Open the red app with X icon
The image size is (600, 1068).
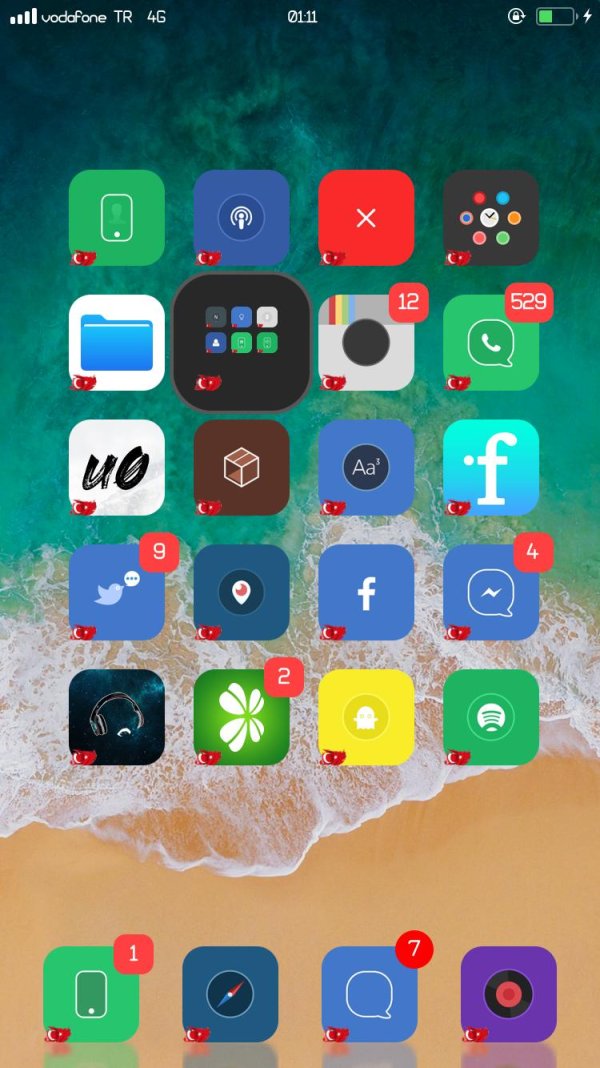coord(366,218)
